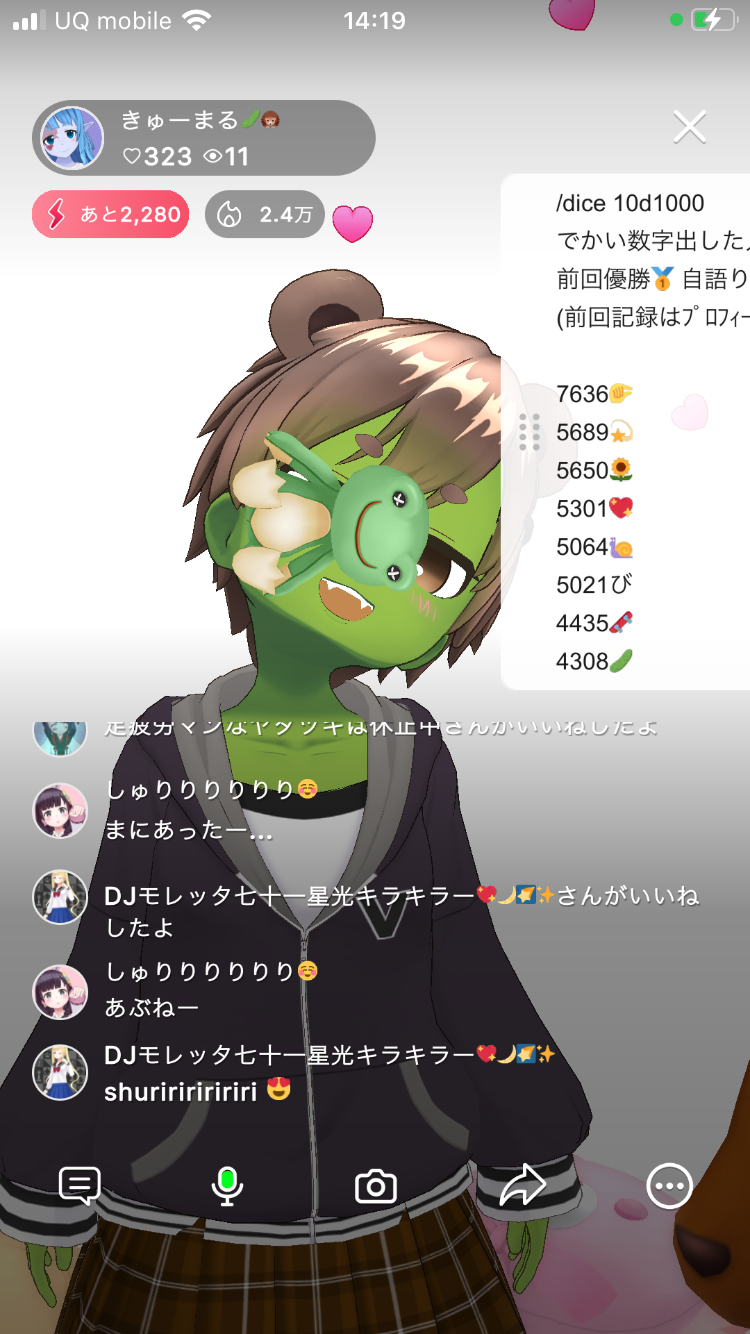Close the live stream with the X button

[x=690, y=127]
